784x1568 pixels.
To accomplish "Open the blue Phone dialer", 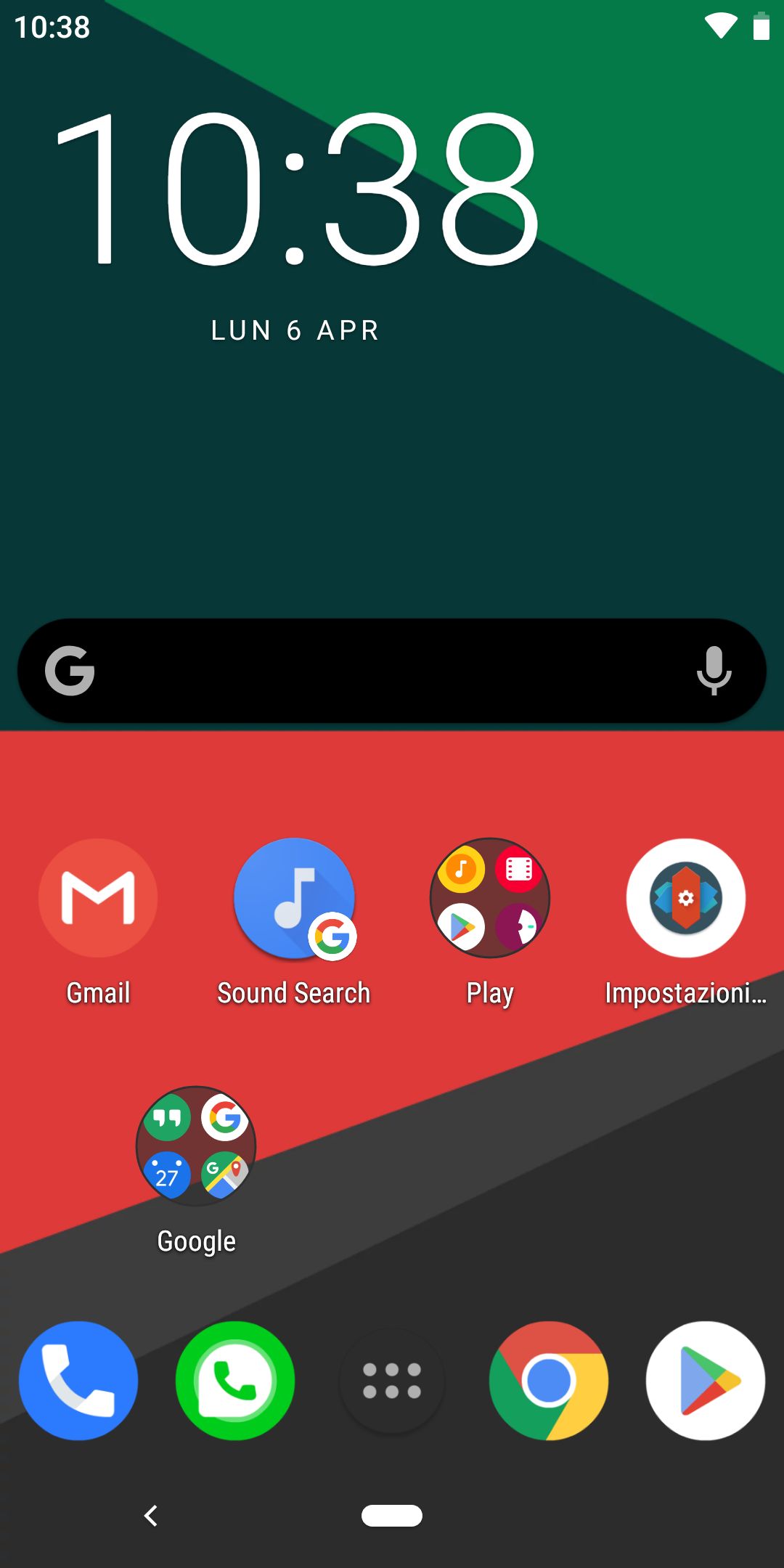I will click(x=78, y=1381).
